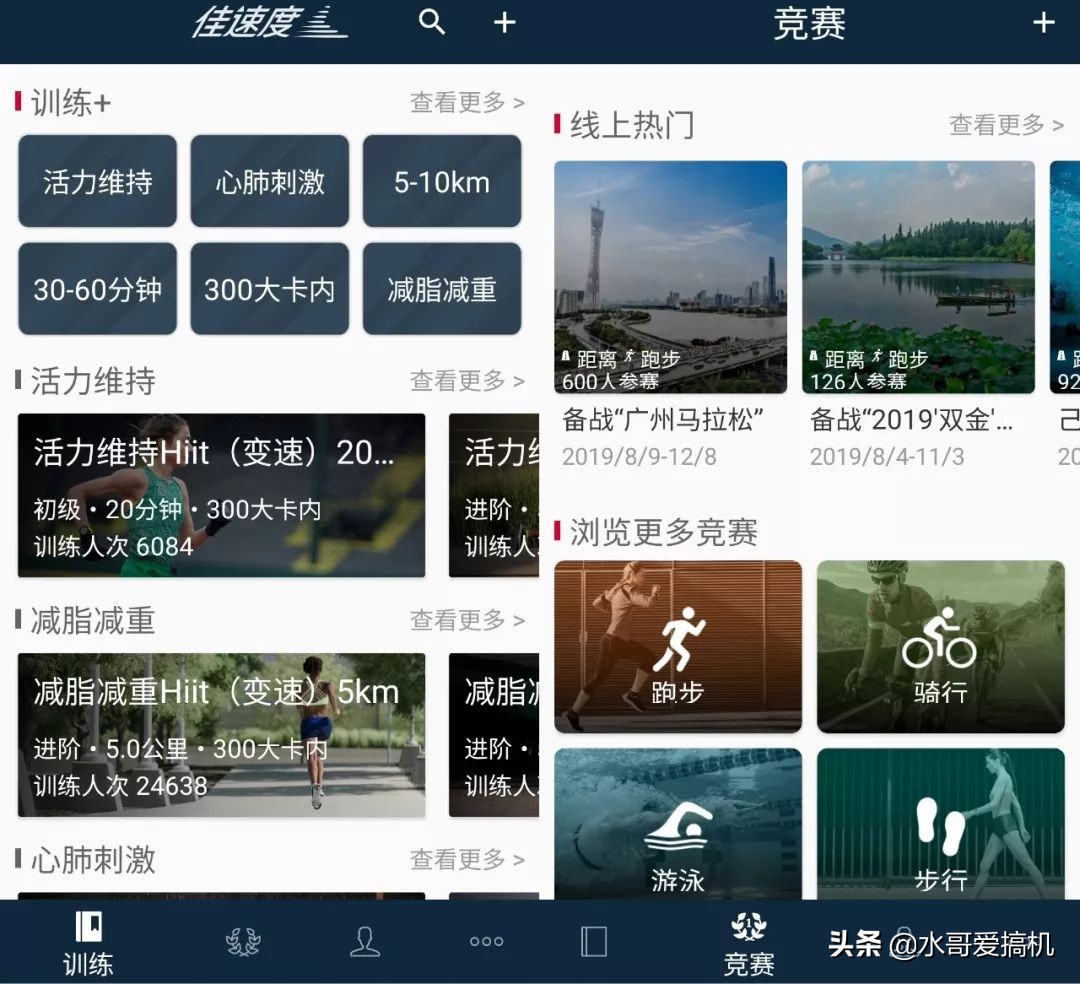1080x984 pixels.
Task: Switch to the 训练 bottom tab
Action: coord(88,943)
